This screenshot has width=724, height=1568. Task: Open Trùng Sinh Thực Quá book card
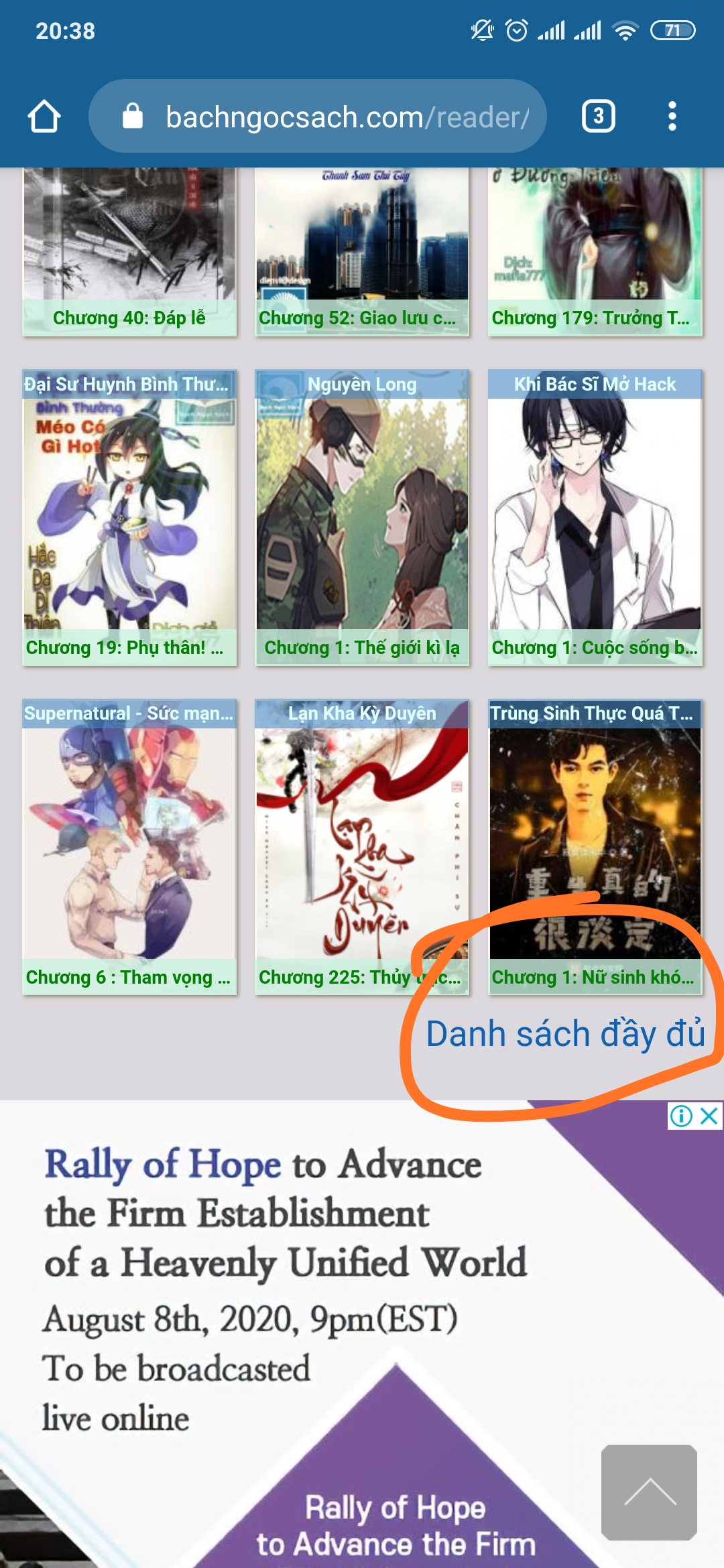click(x=595, y=846)
